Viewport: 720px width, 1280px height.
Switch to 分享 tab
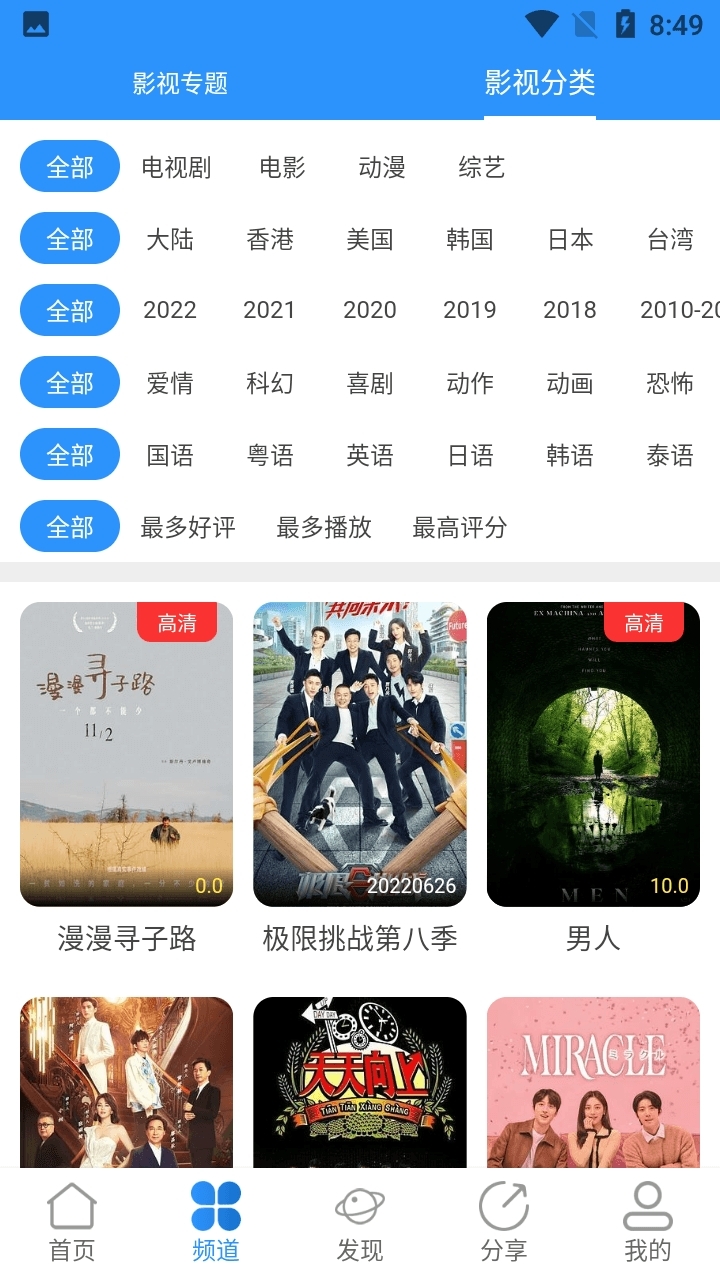point(504,1222)
